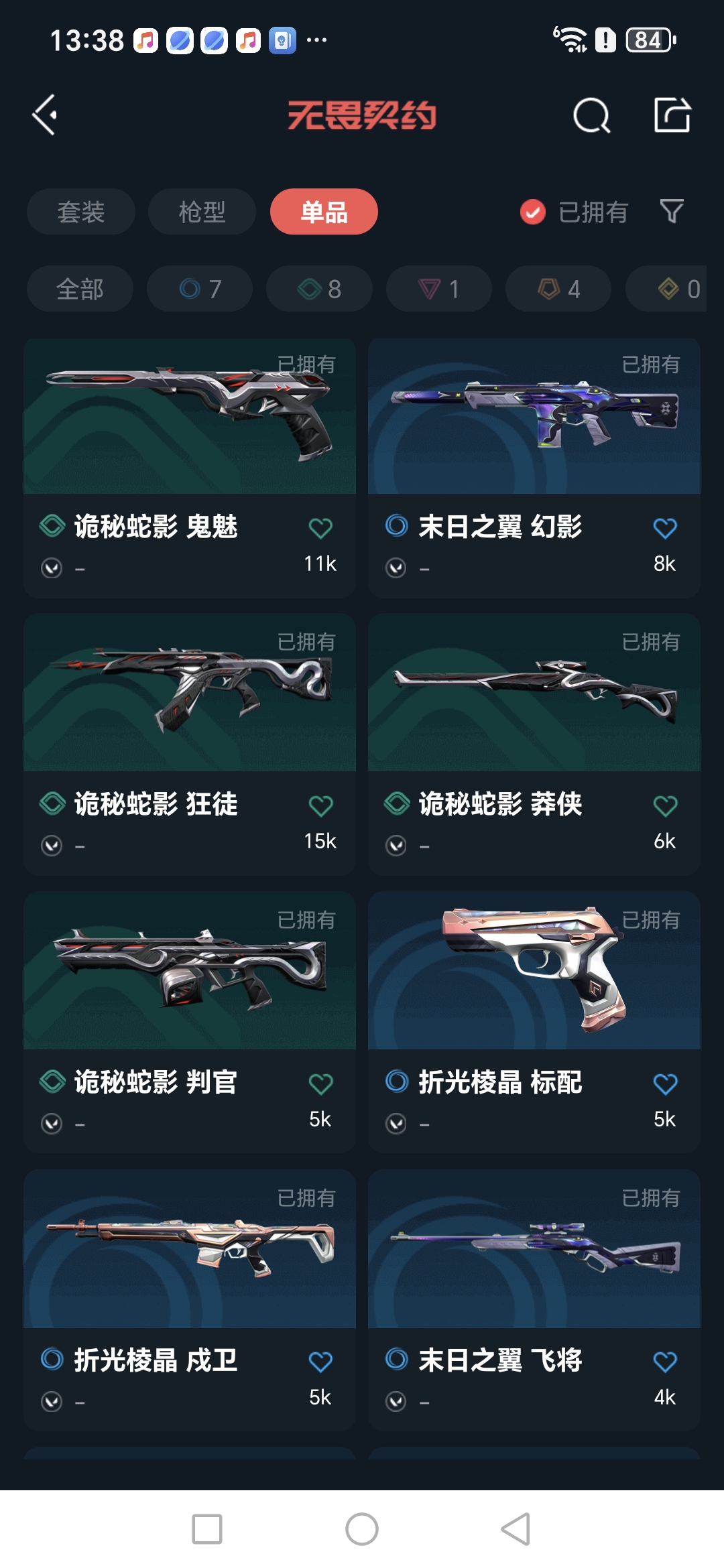Viewport: 724px width, 1568px height.
Task: Select the pink tier filter showing 1
Action: [x=438, y=288]
